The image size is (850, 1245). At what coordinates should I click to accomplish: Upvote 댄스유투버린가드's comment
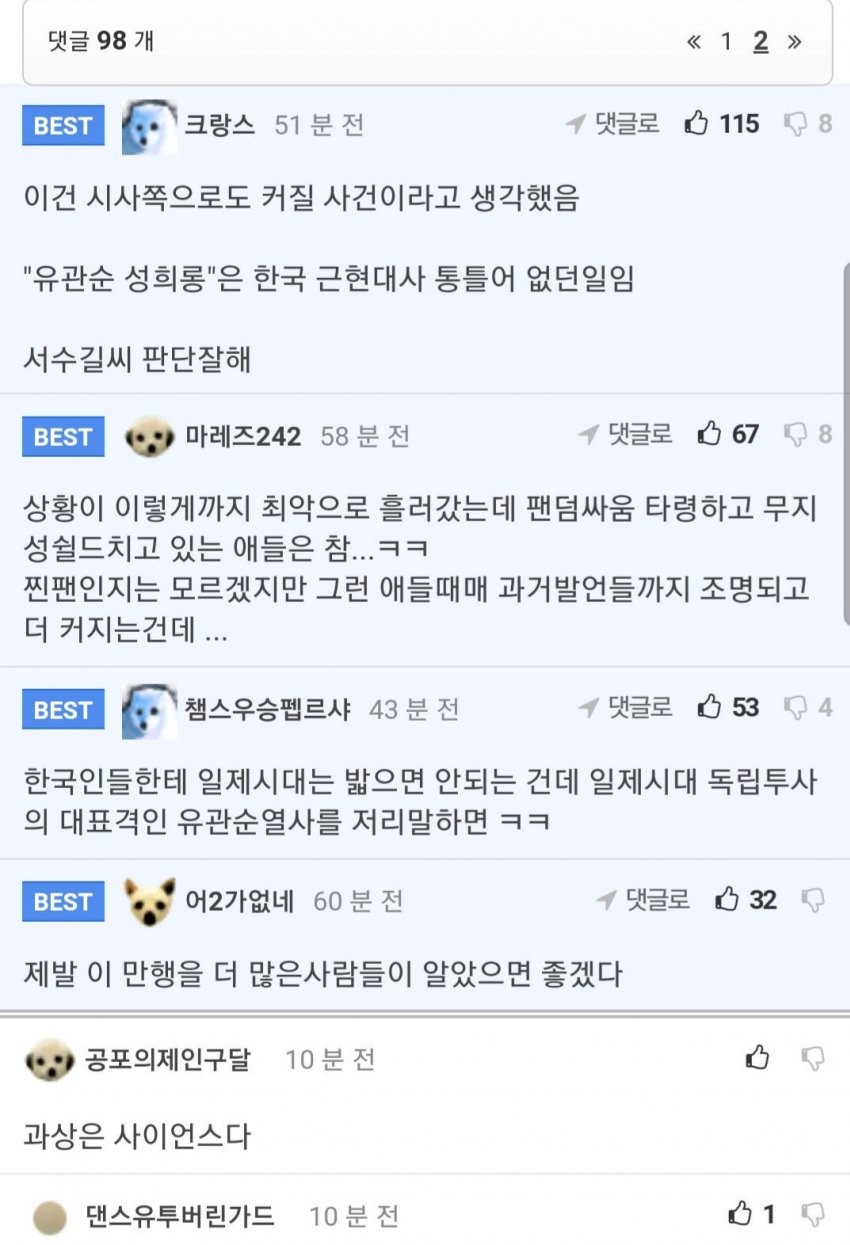click(x=741, y=1215)
